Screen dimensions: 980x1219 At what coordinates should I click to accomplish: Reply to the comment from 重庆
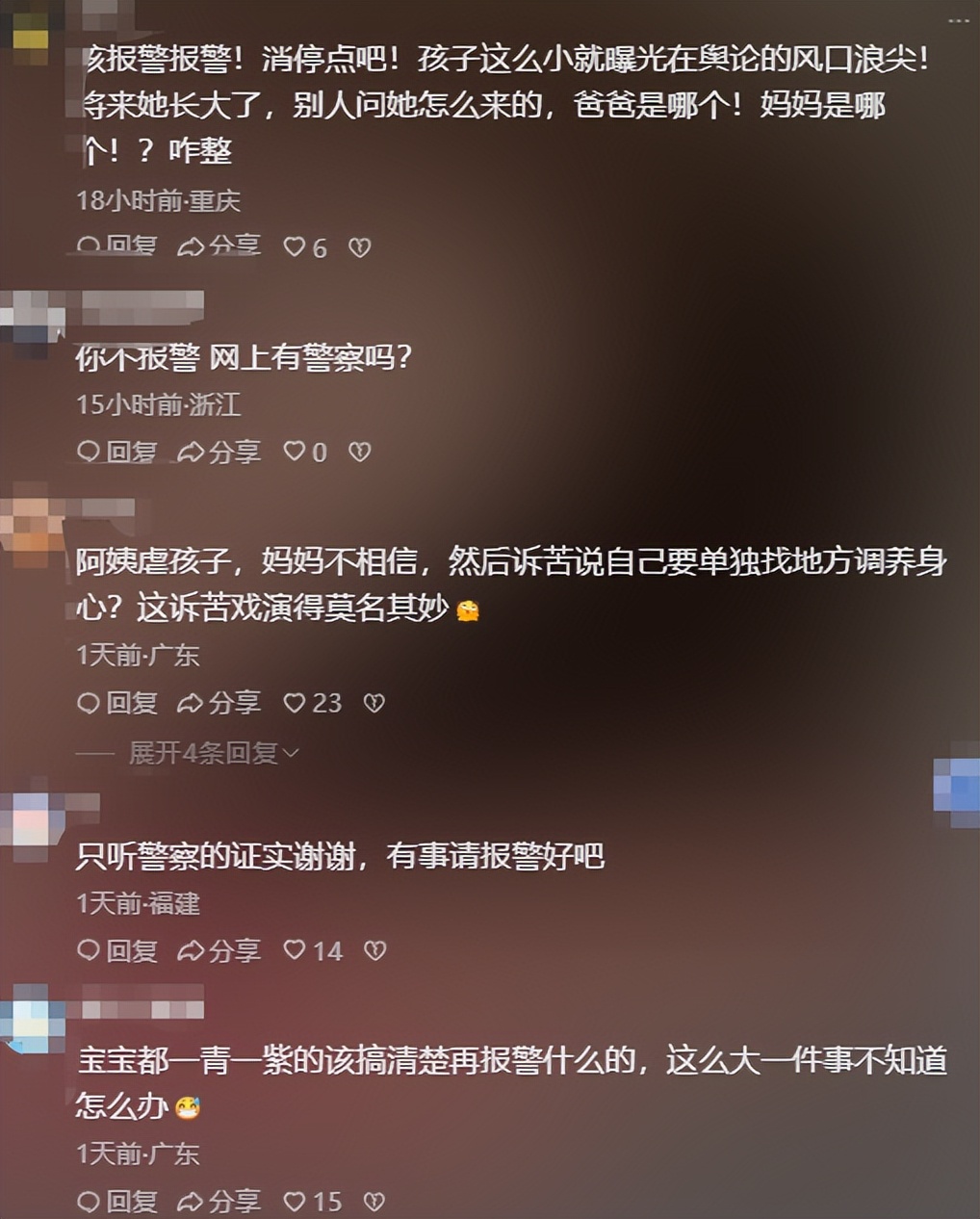tap(116, 246)
